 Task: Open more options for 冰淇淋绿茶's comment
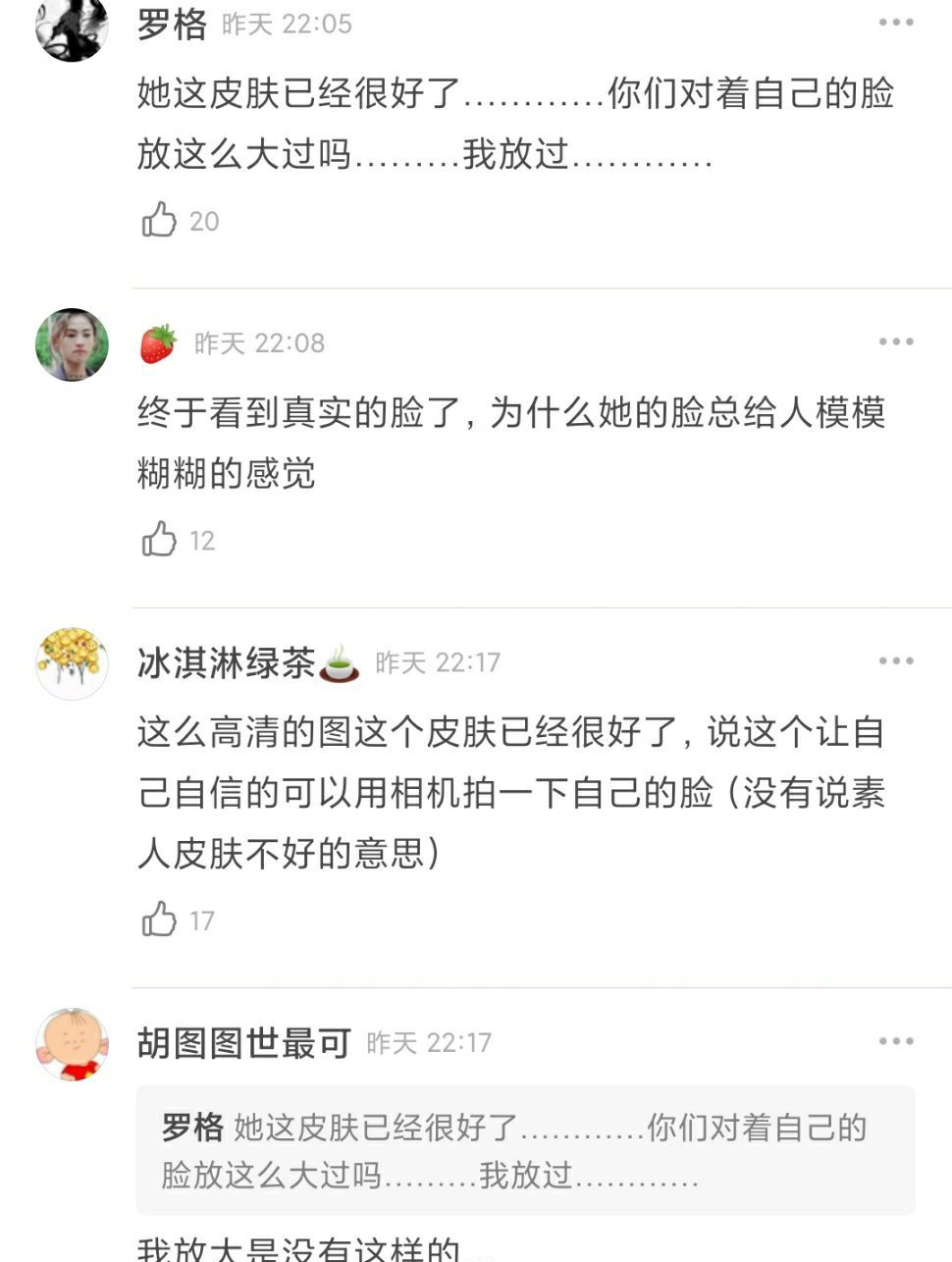coord(895,660)
